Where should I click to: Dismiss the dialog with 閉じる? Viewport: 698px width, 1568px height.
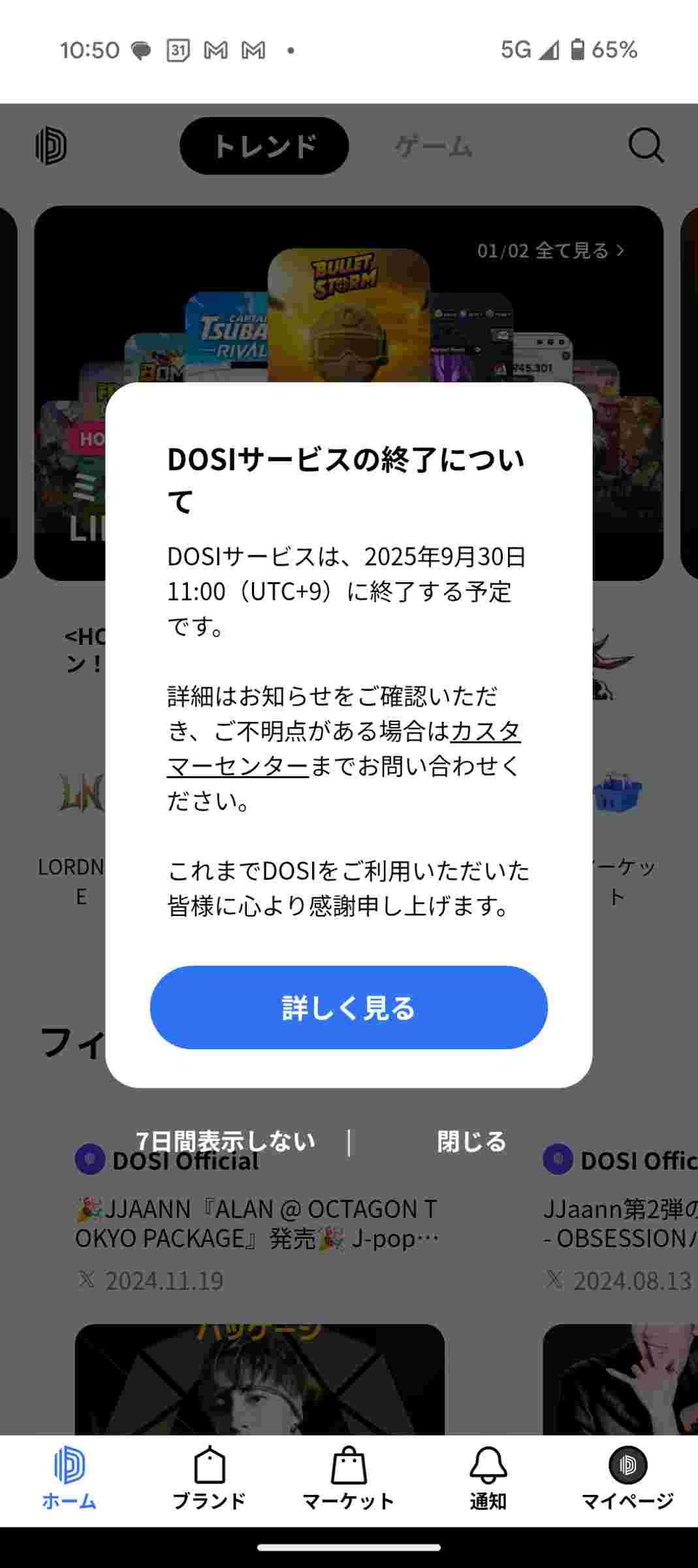point(471,1141)
